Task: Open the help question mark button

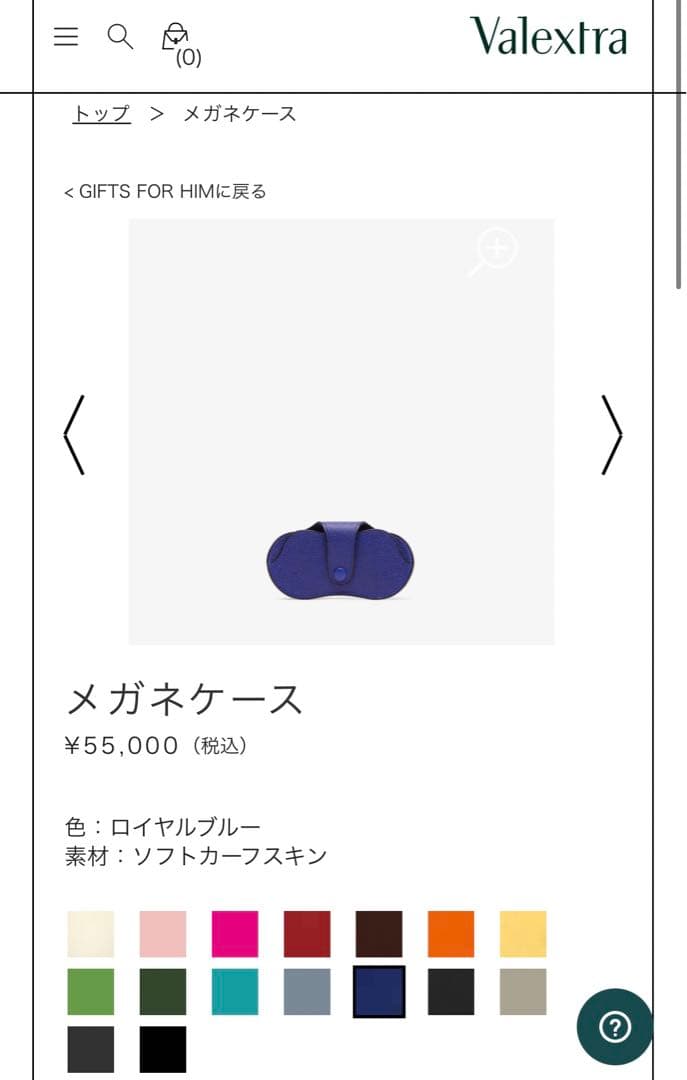Action: coord(614,1027)
